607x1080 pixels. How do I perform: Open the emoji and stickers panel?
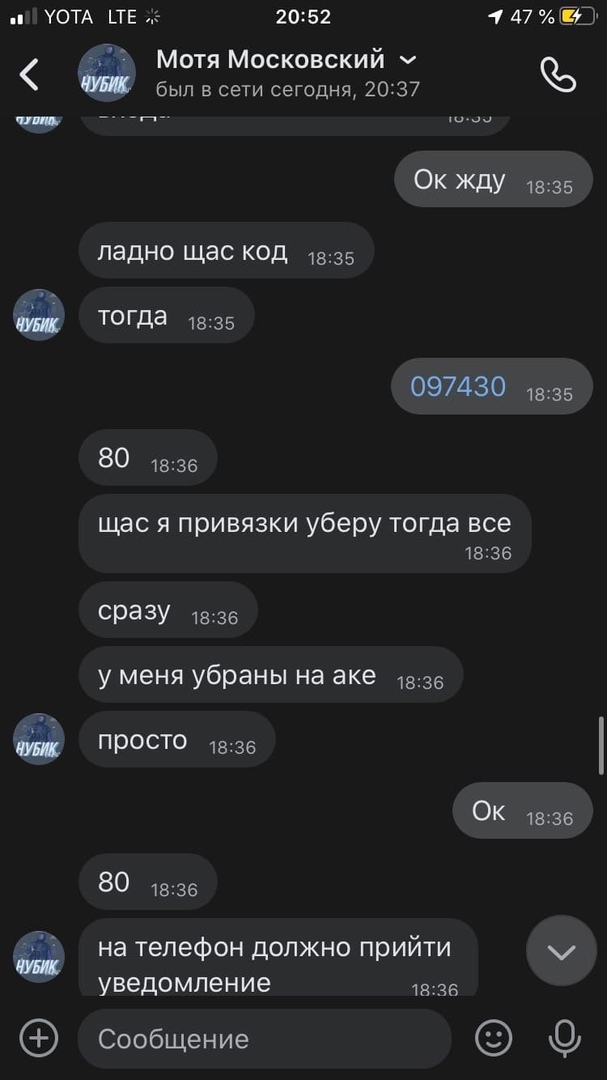pos(493,1038)
